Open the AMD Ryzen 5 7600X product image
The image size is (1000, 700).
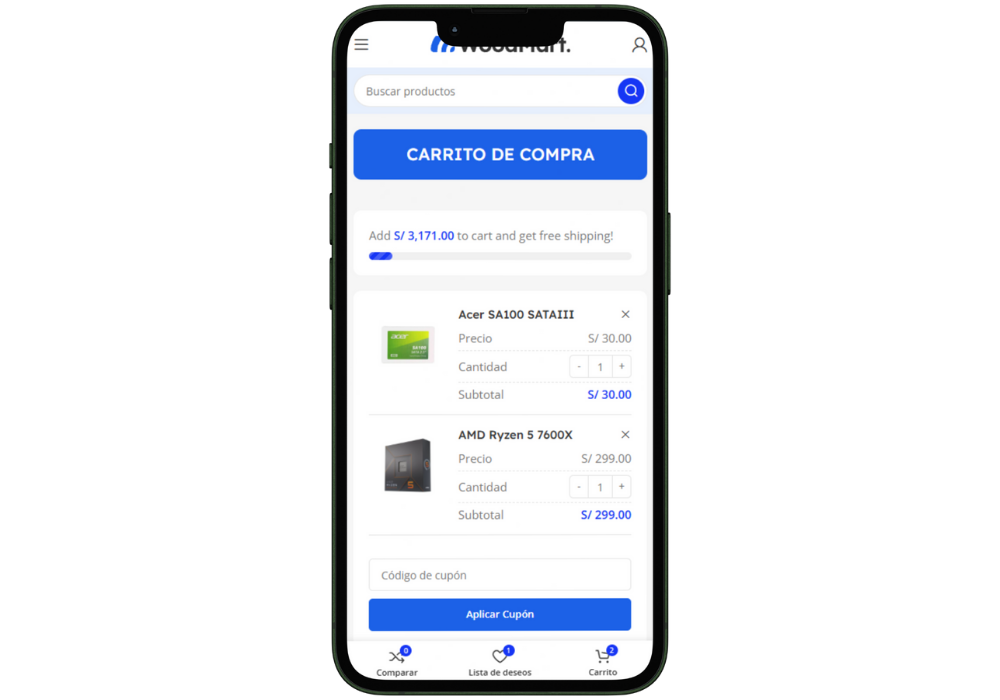tap(407, 465)
